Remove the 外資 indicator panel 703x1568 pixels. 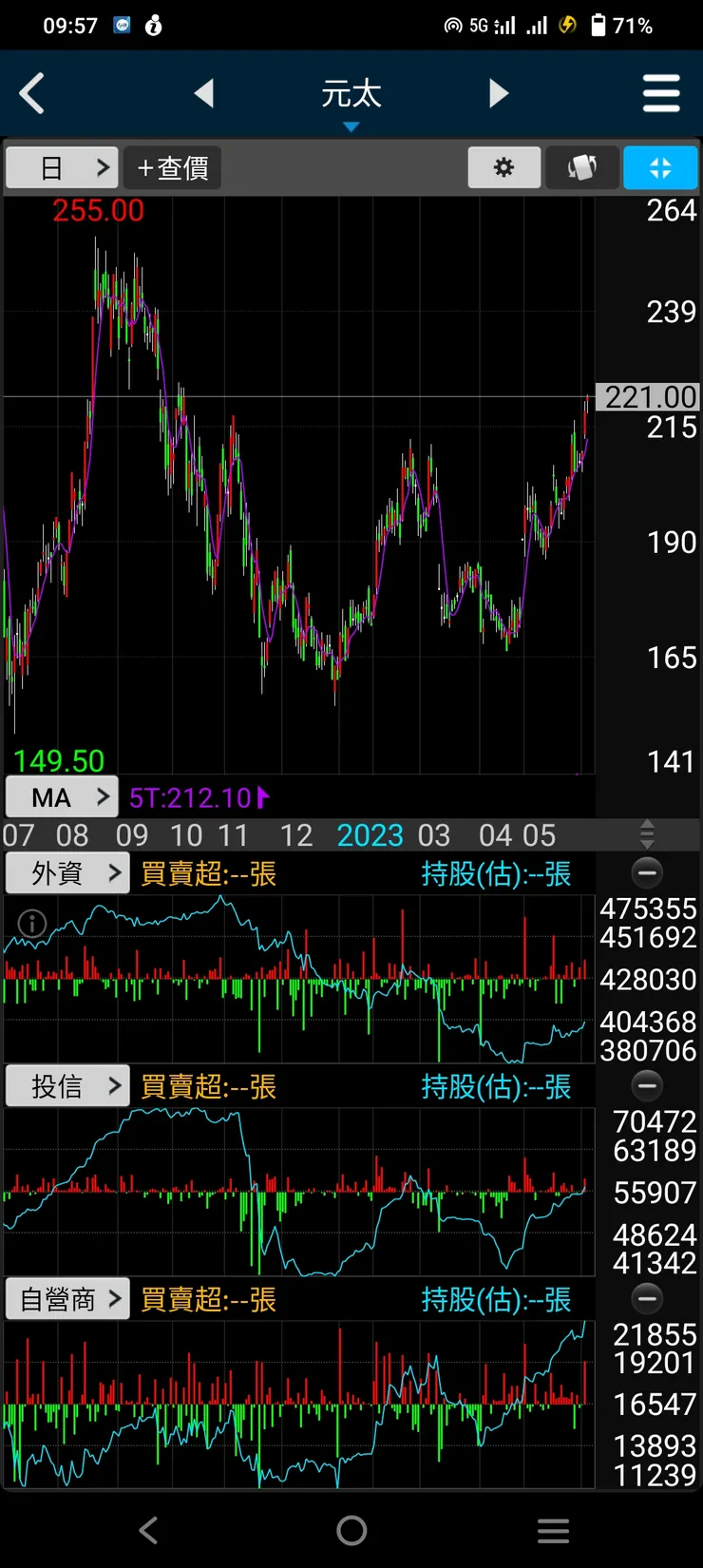pyautogui.click(x=647, y=872)
